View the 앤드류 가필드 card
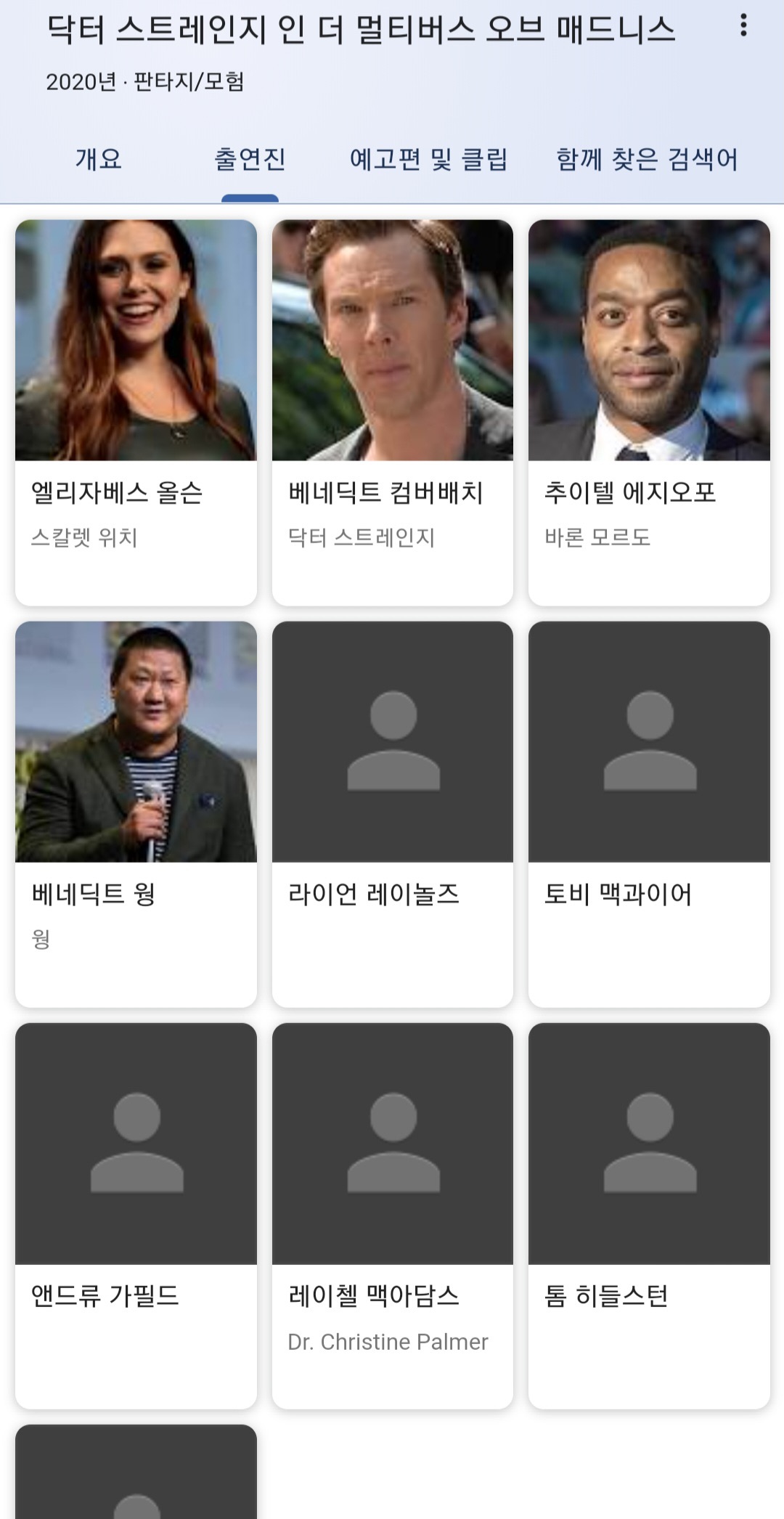Image resolution: width=784 pixels, height=1519 pixels. pos(136,1215)
